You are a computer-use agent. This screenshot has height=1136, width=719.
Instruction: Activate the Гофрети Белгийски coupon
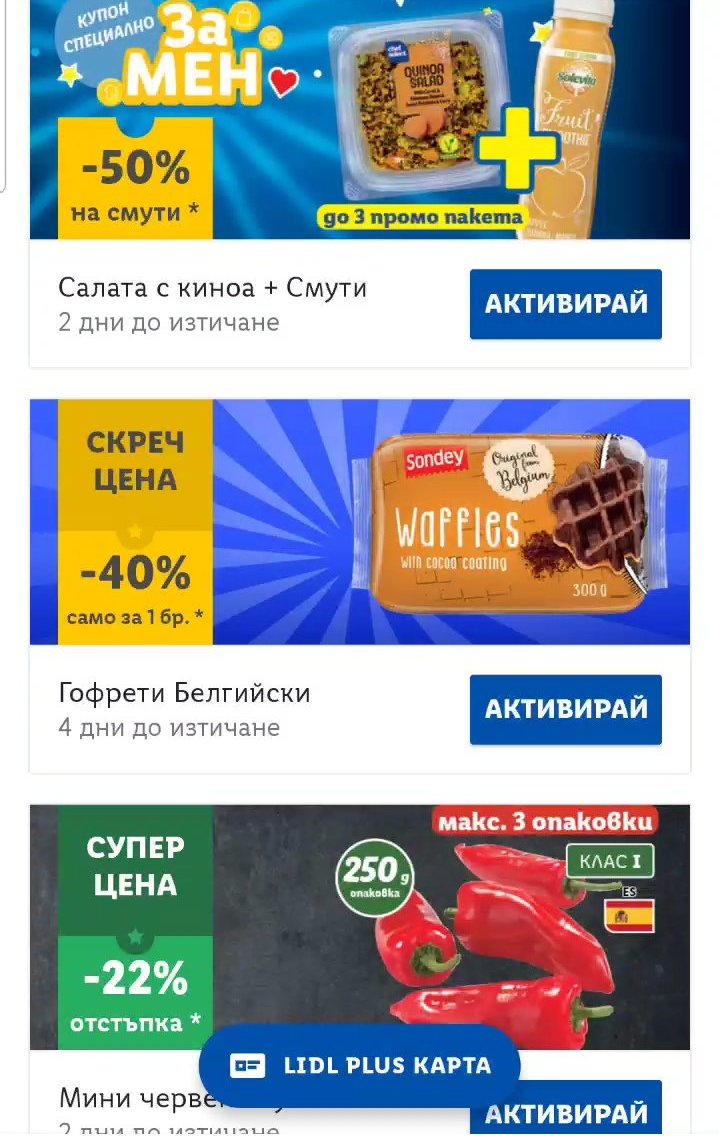pyautogui.click(x=565, y=709)
